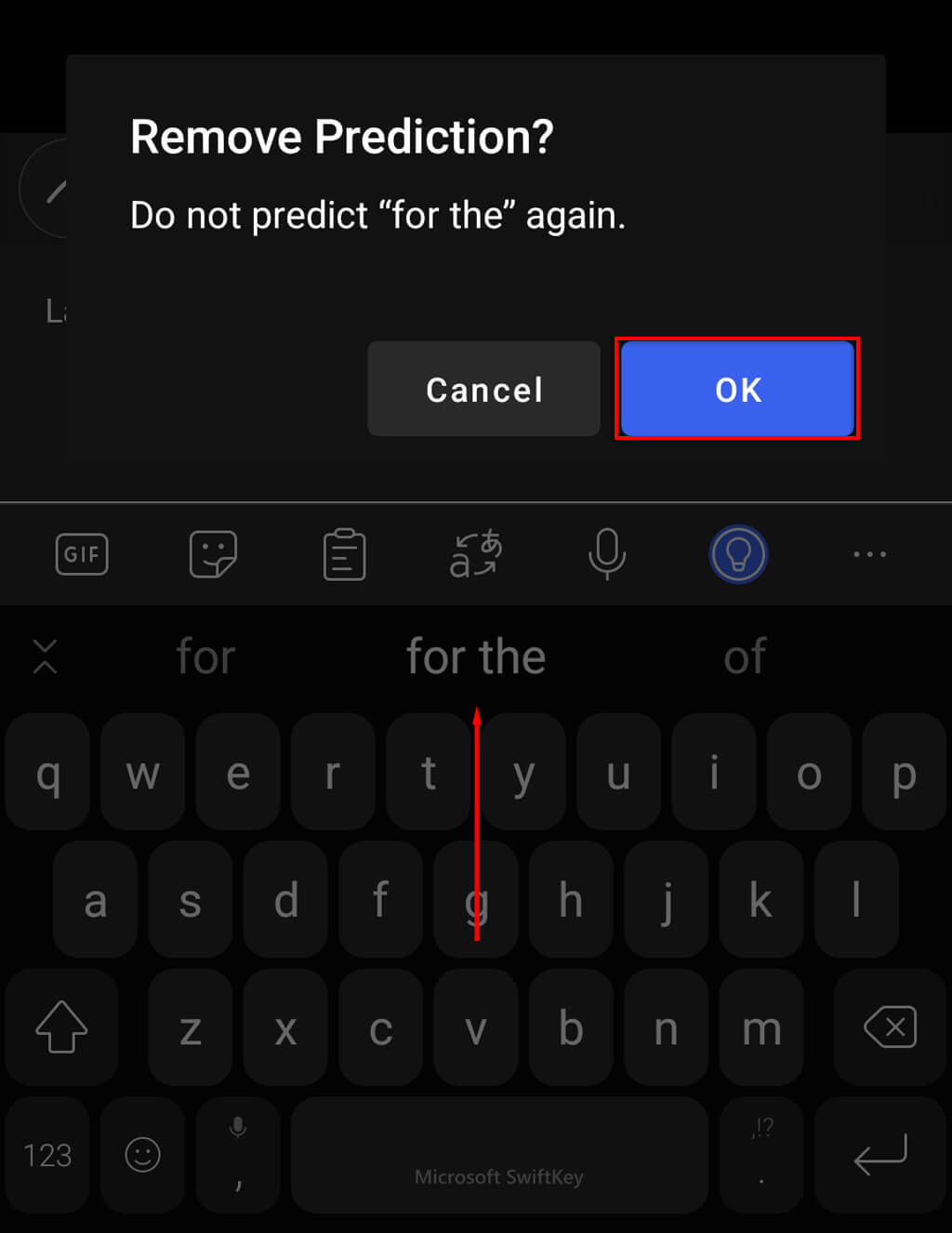The width and height of the screenshot is (952, 1233).
Task: Tap the enter key
Action: (x=879, y=1155)
